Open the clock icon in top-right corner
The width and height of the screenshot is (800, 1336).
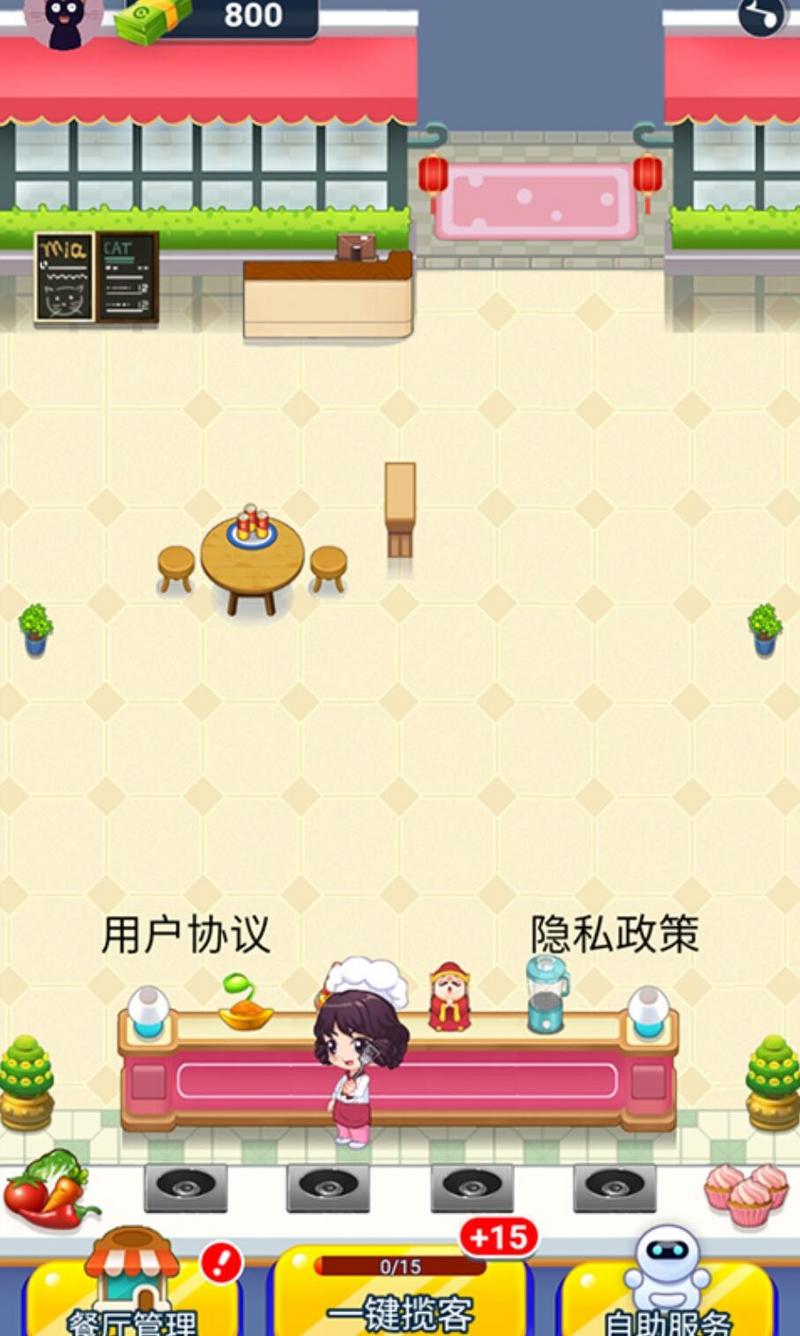click(x=763, y=18)
